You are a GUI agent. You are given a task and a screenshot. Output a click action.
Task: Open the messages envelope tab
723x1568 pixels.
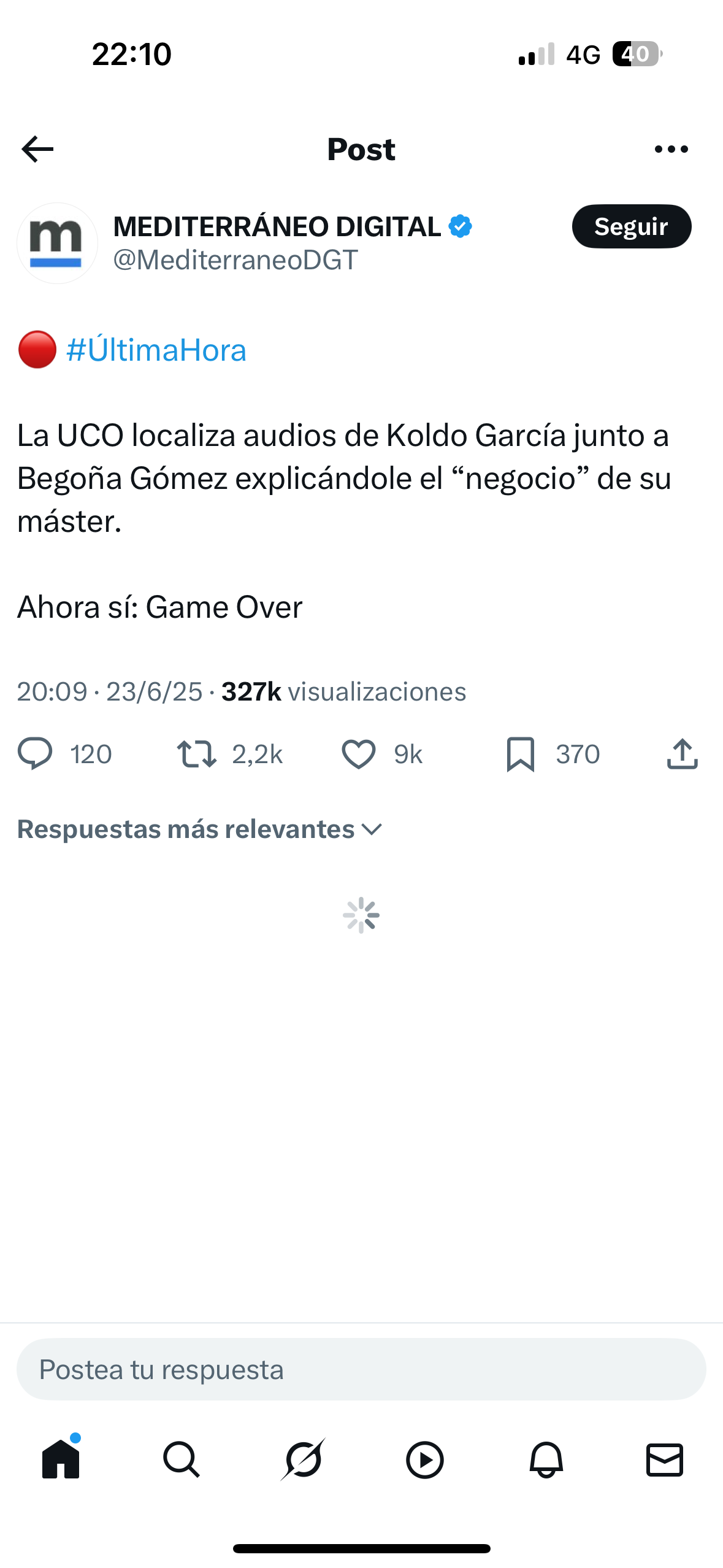[665, 1459]
